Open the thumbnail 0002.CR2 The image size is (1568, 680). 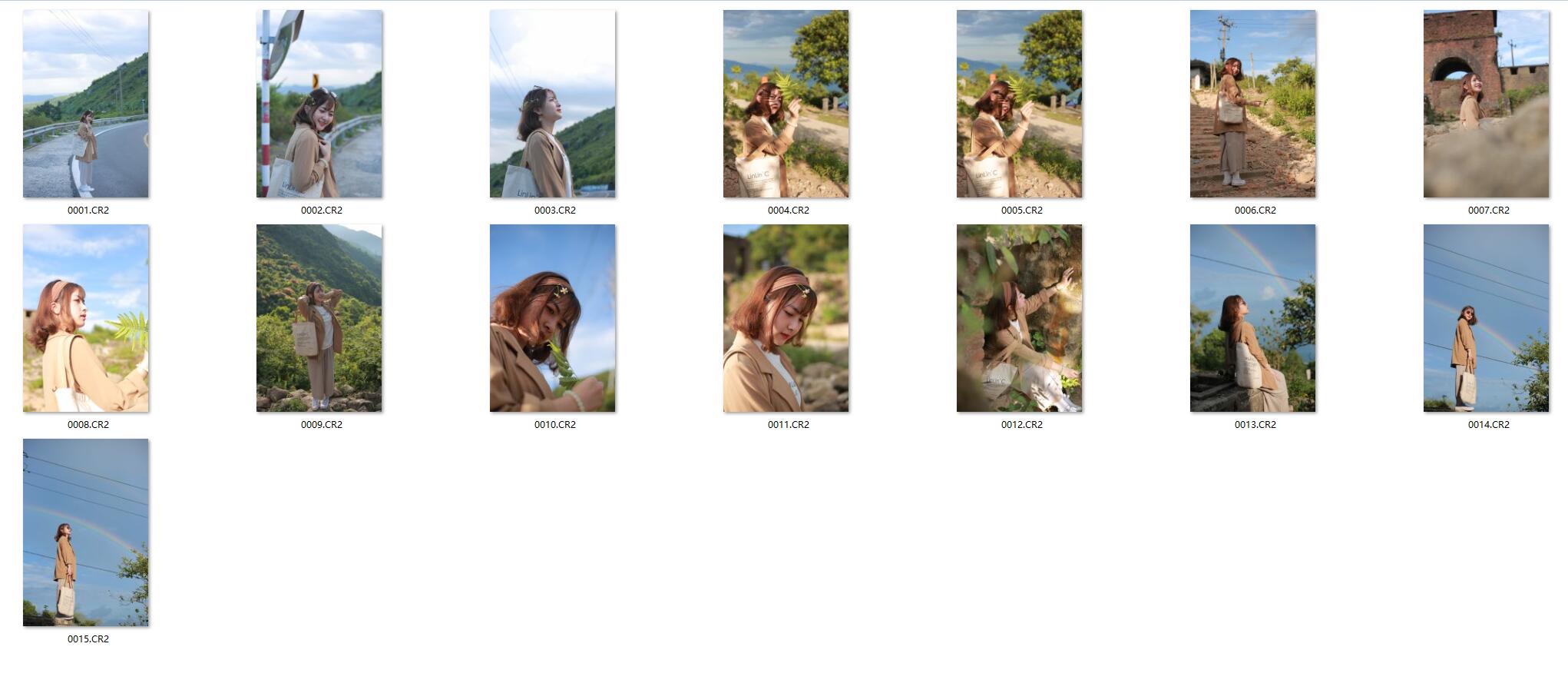319,104
